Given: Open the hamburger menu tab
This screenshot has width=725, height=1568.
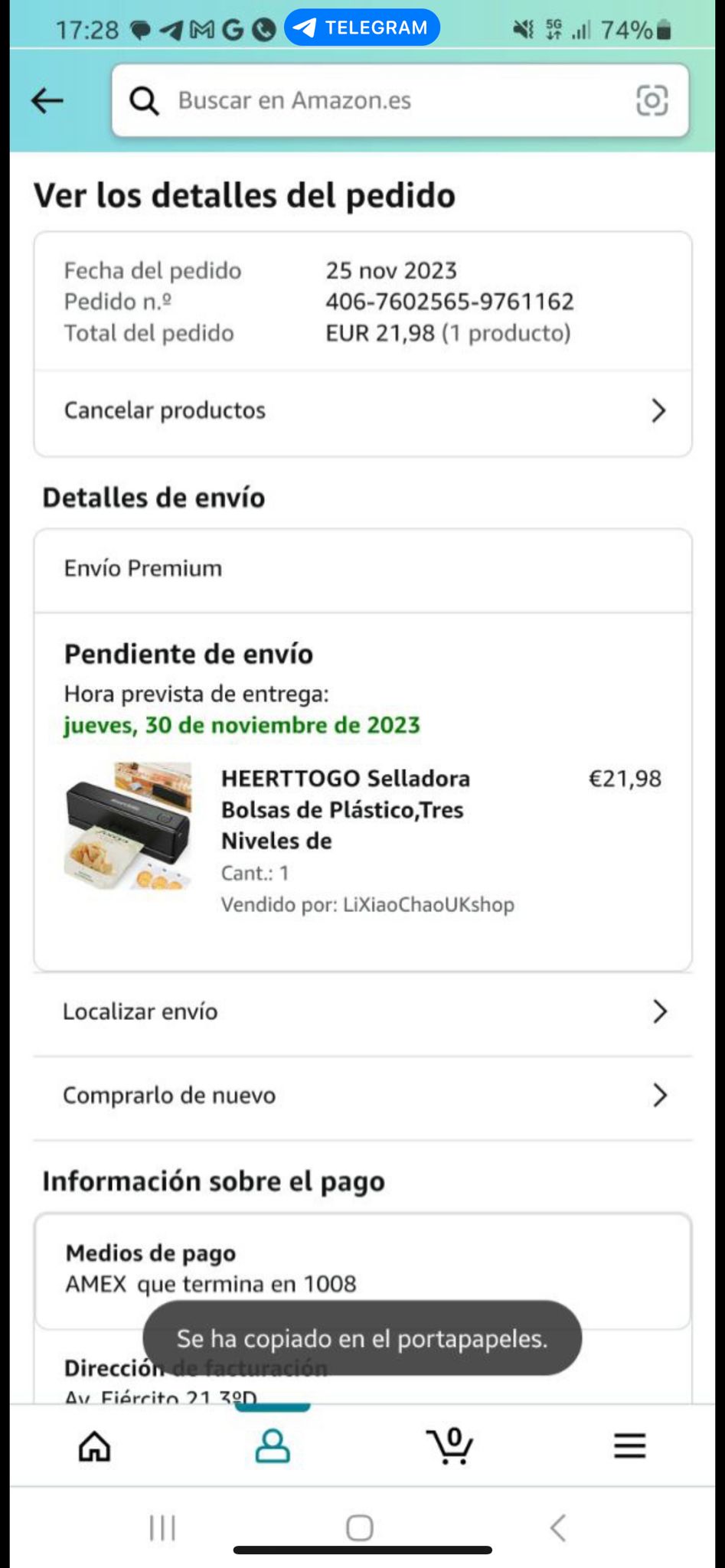Looking at the screenshot, I should (629, 1446).
